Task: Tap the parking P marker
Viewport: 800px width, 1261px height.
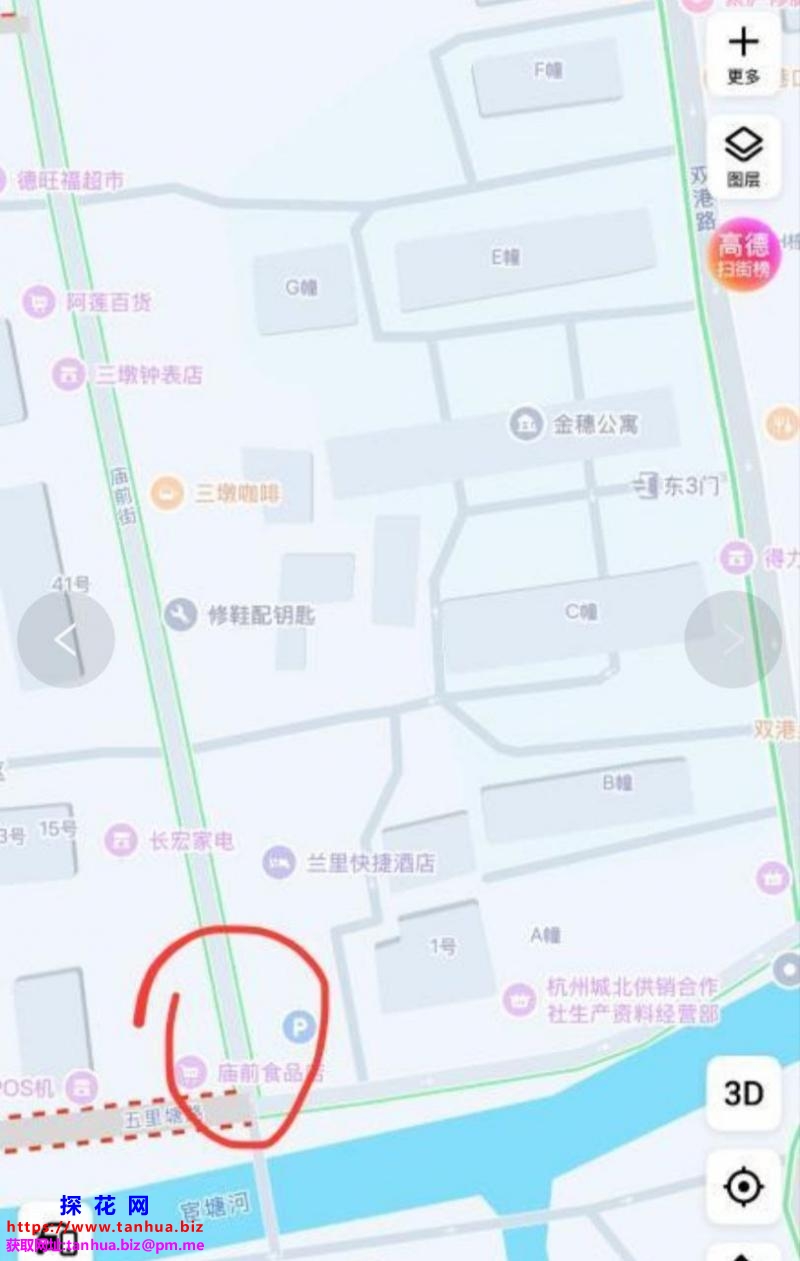Action: coord(298,1026)
